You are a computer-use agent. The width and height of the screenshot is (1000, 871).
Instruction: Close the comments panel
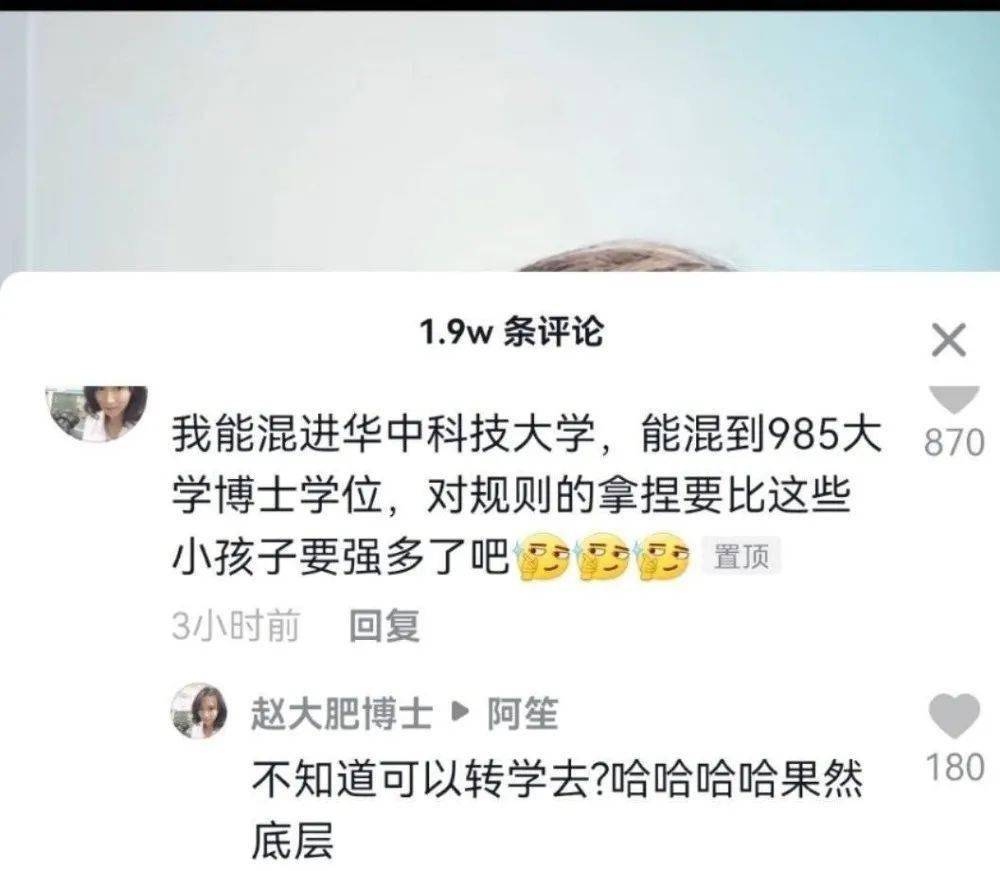948,342
